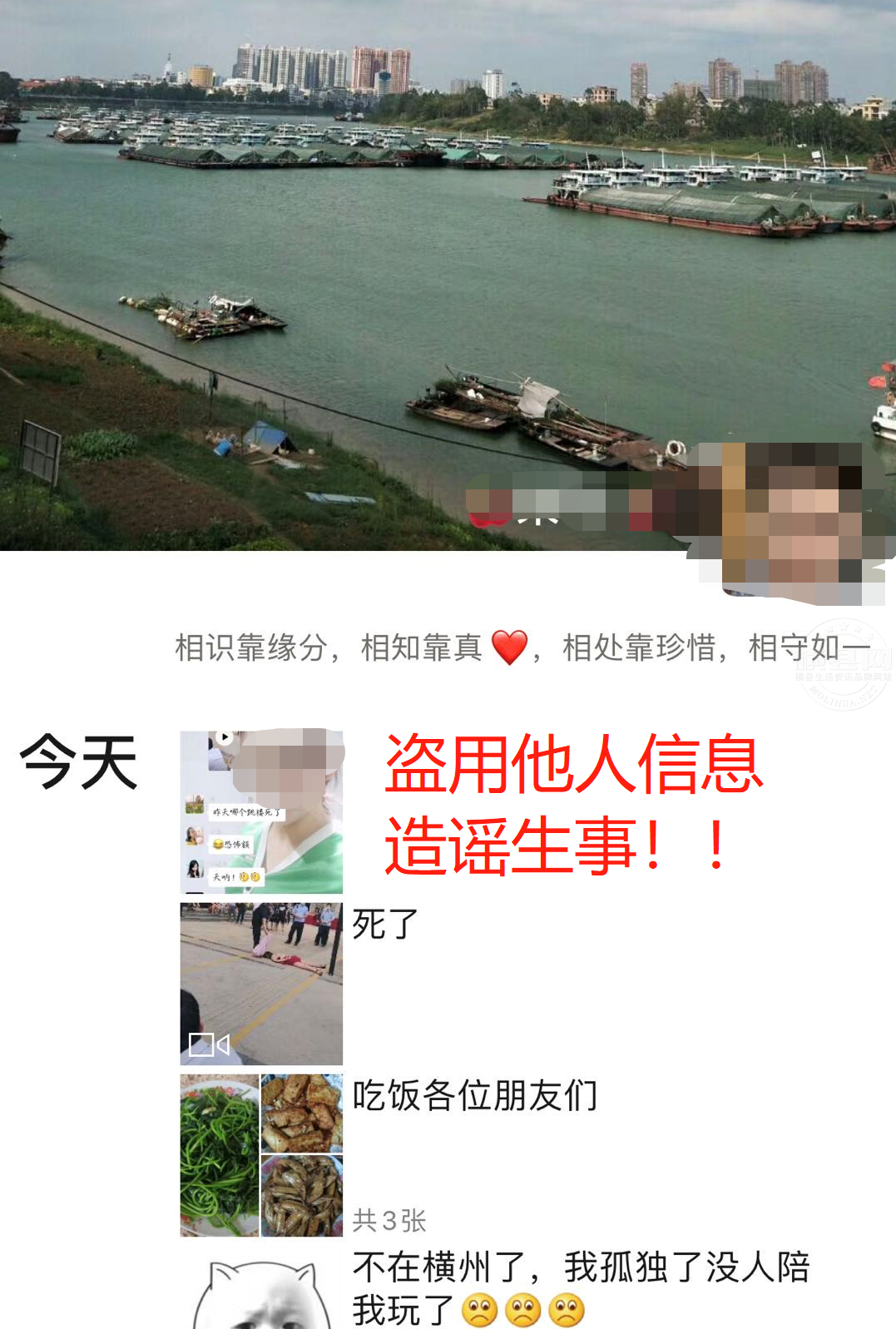Open the 吃饭各位朋友们 photo post
Screen dimensions: 896x1329
point(261,1155)
